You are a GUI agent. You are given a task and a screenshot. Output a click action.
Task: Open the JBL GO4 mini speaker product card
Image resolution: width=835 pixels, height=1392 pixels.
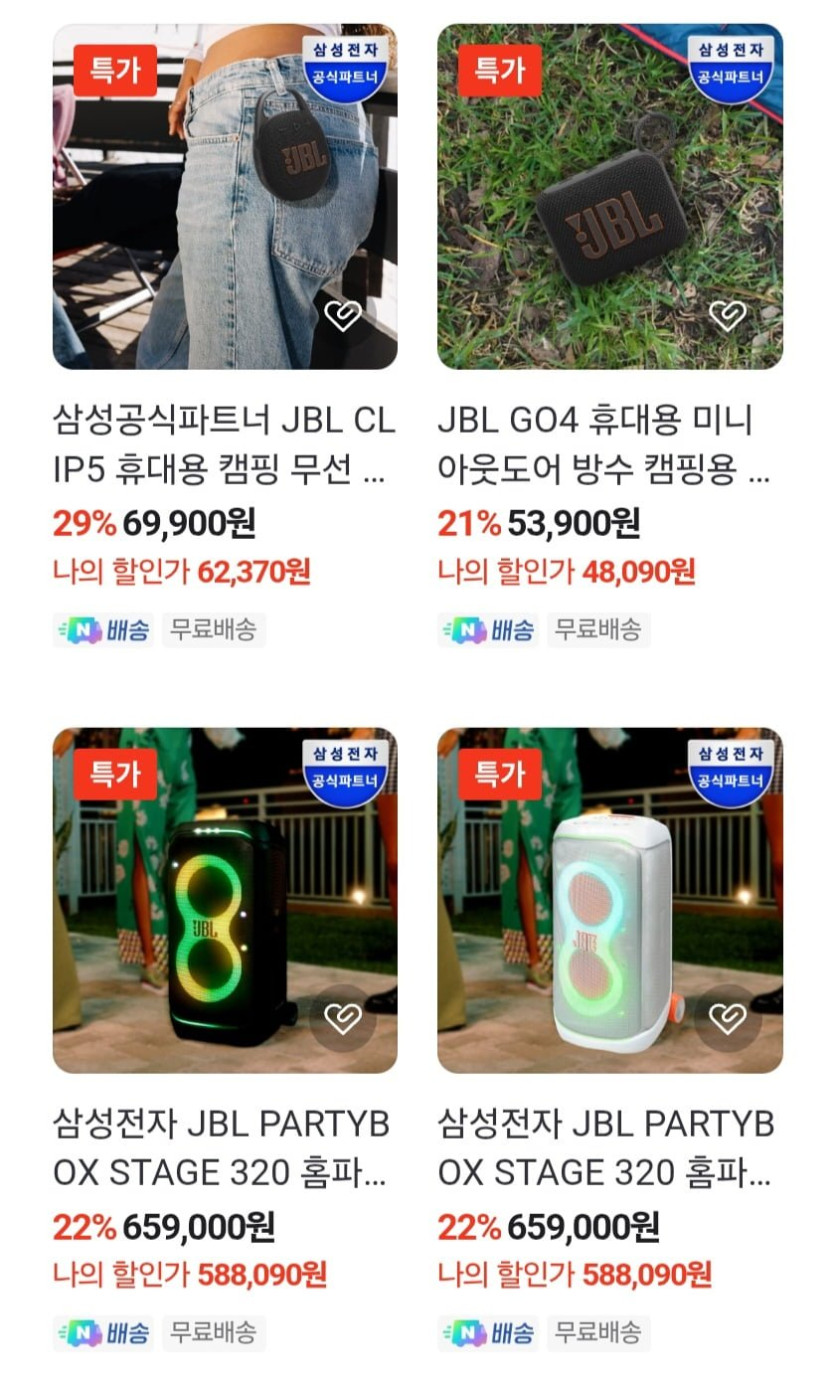609,196
